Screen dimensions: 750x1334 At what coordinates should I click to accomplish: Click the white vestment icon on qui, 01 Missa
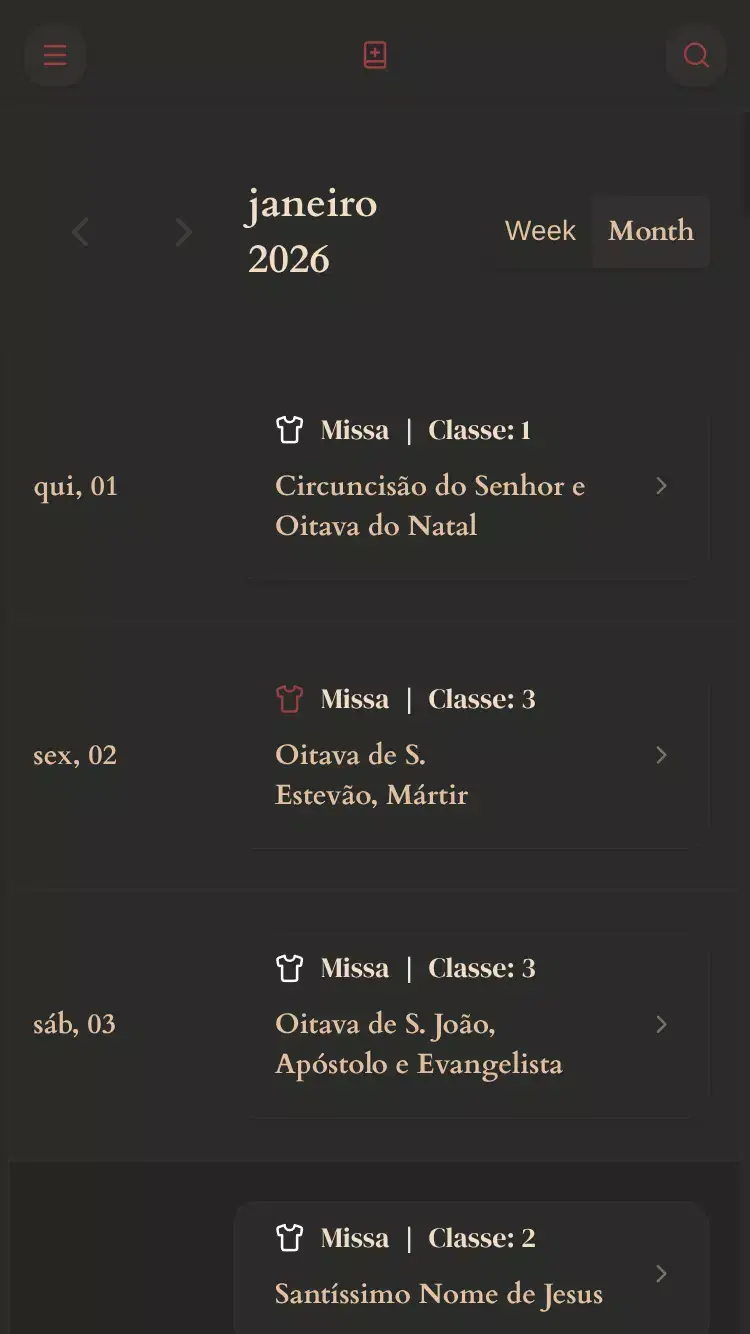(x=289, y=429)
